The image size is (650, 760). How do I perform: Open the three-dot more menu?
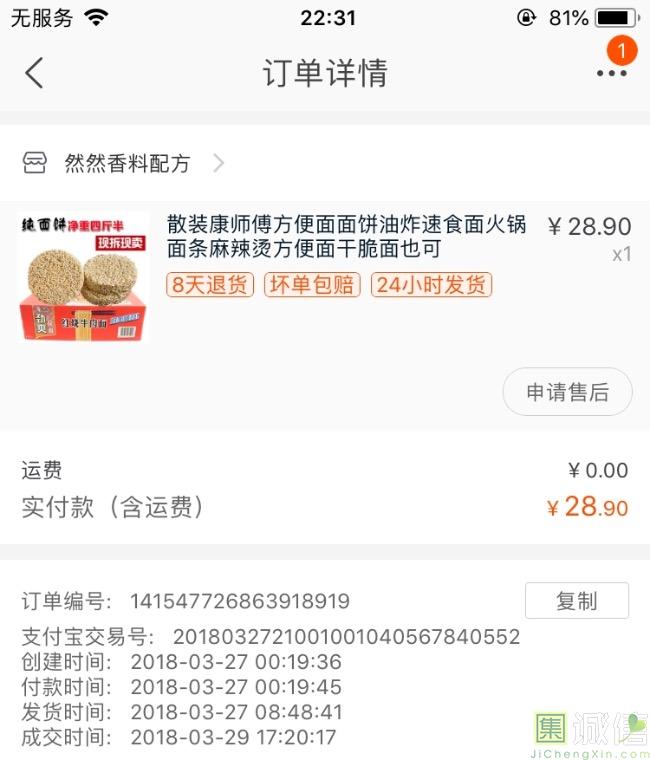coord(611,74)
